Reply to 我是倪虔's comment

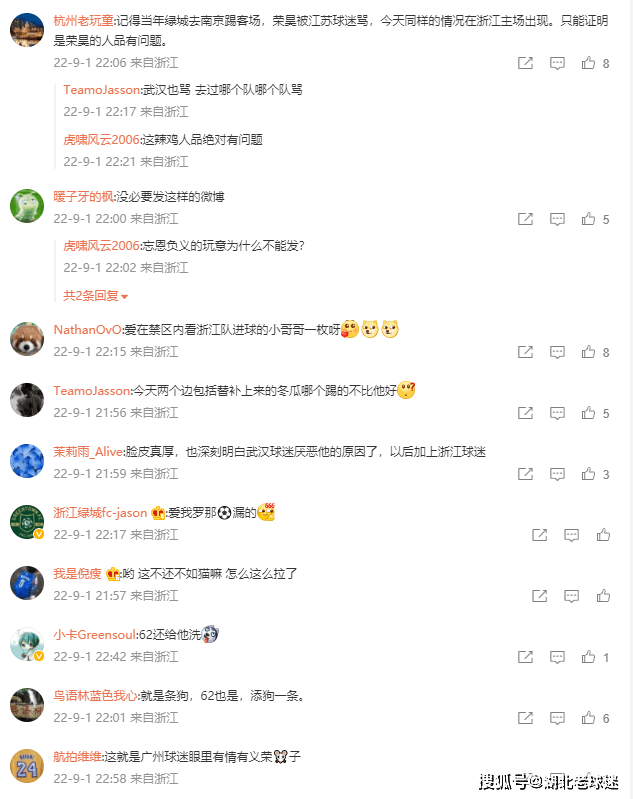(571, 596)
